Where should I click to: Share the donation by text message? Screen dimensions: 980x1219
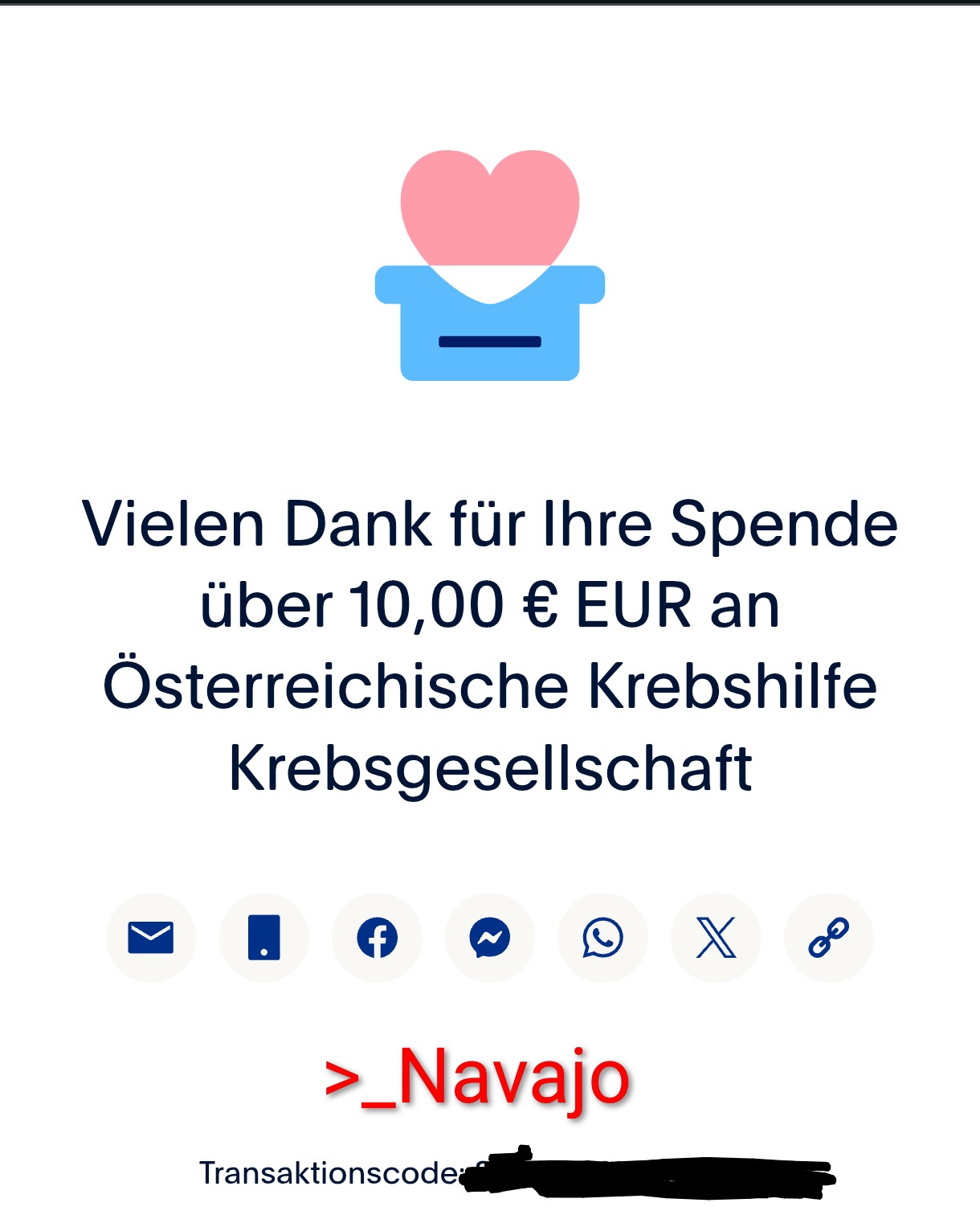pyautogui.click(x=264, y=937)
